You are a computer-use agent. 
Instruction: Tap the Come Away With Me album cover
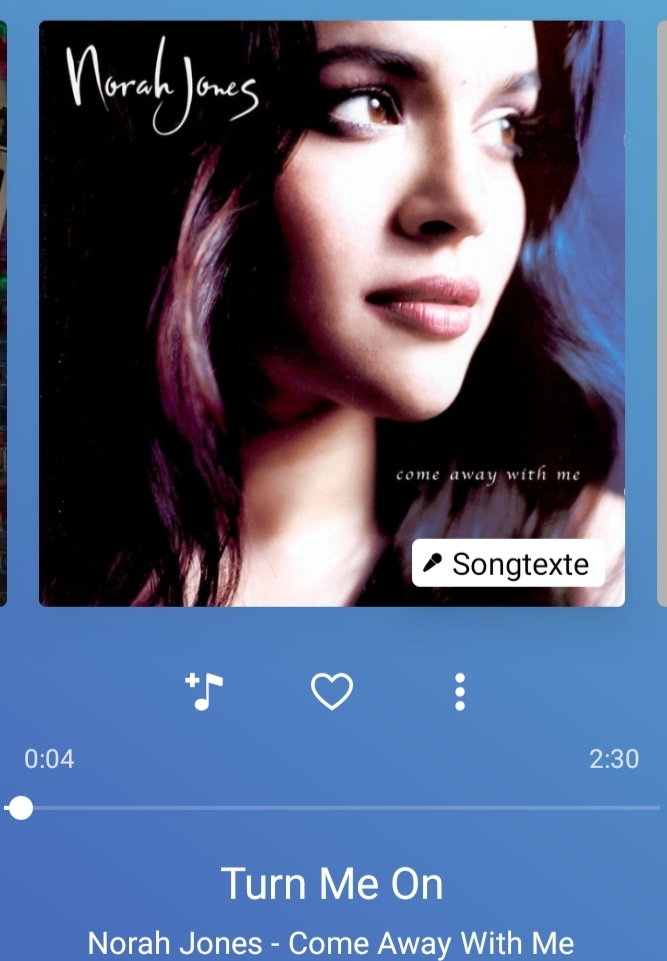(331, 300)
